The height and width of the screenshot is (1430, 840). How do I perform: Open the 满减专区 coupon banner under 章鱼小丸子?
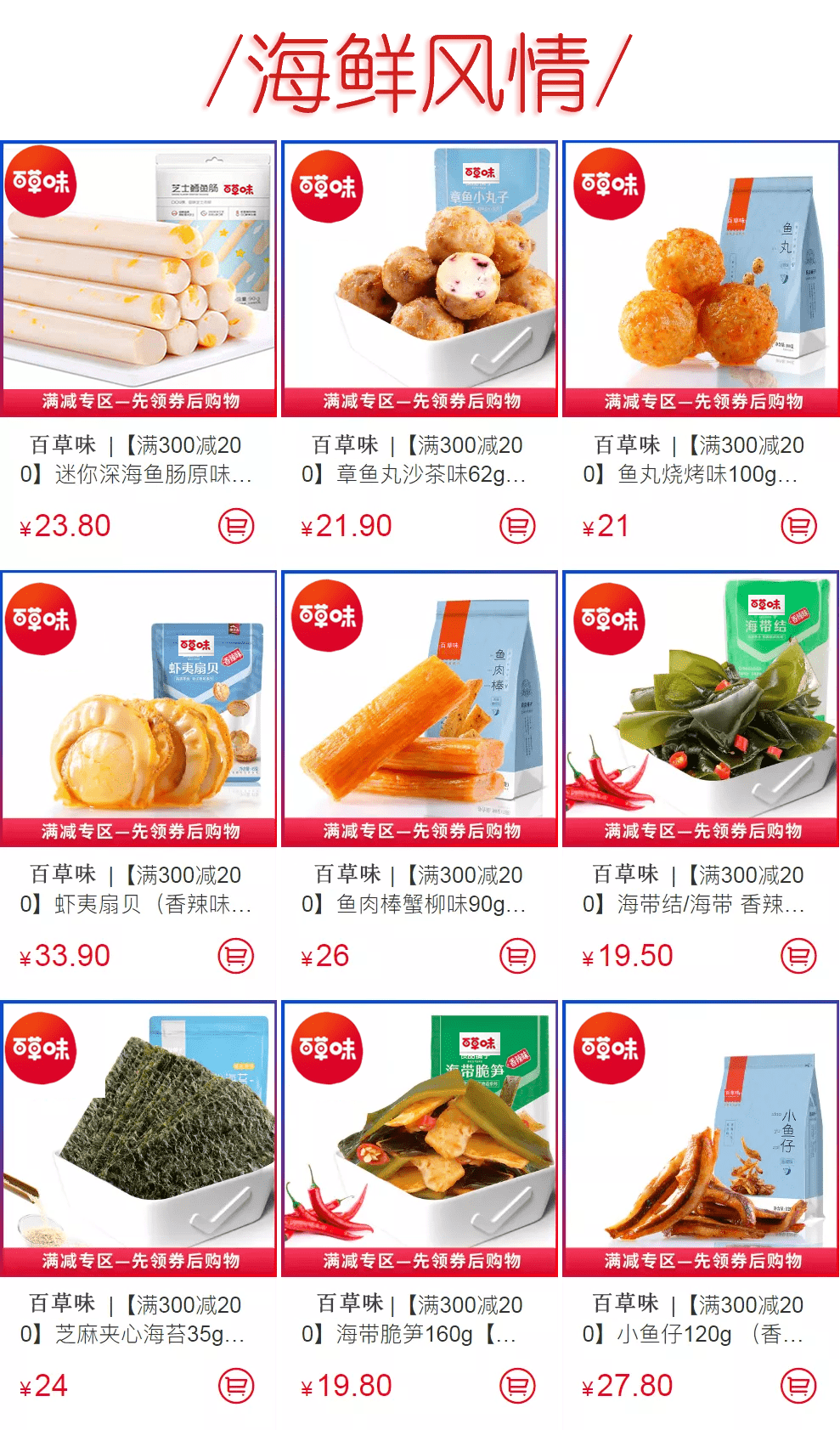point(420,400)
